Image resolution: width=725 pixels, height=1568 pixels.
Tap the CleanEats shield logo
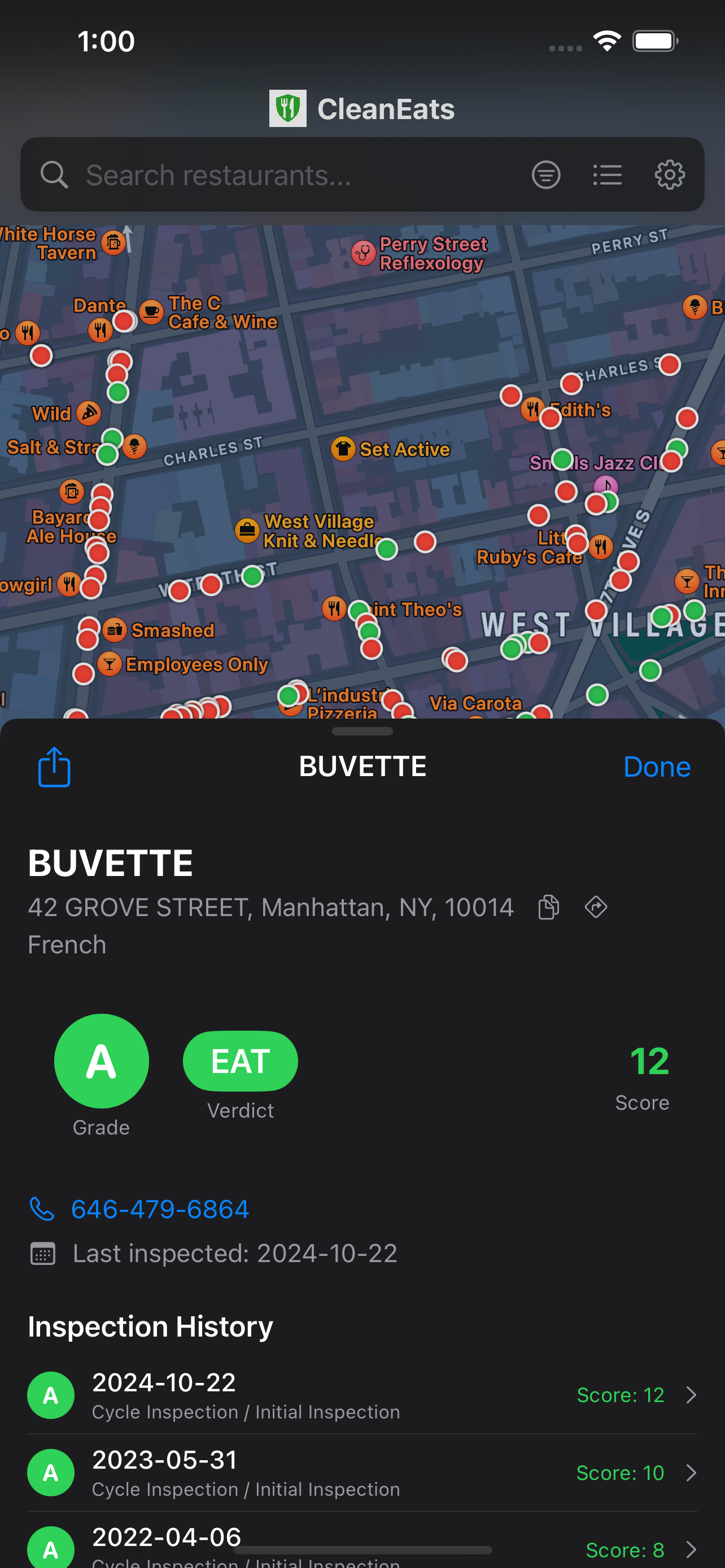click(289, 107)
